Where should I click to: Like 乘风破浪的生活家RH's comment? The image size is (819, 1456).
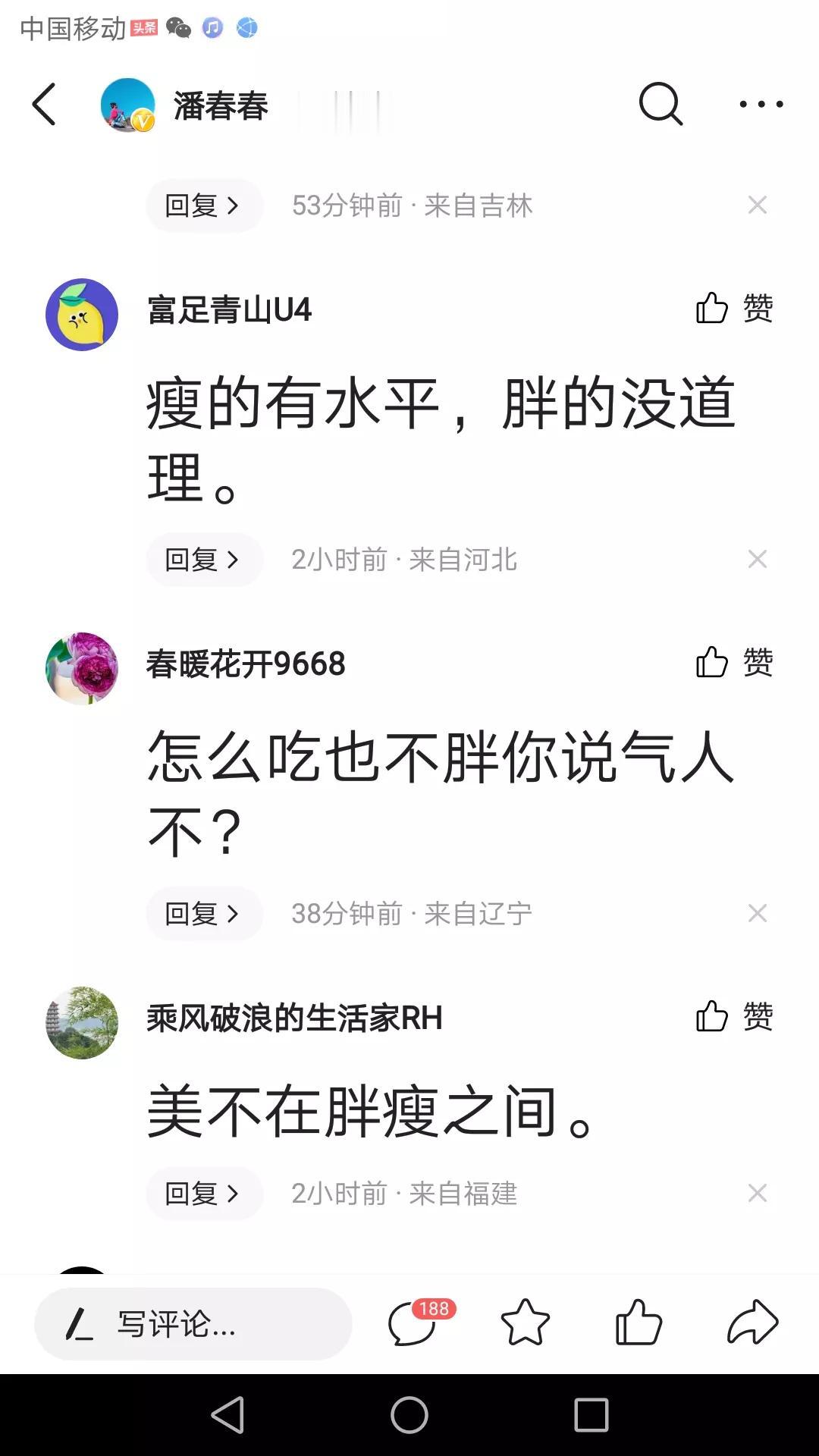click(733, 1016)
